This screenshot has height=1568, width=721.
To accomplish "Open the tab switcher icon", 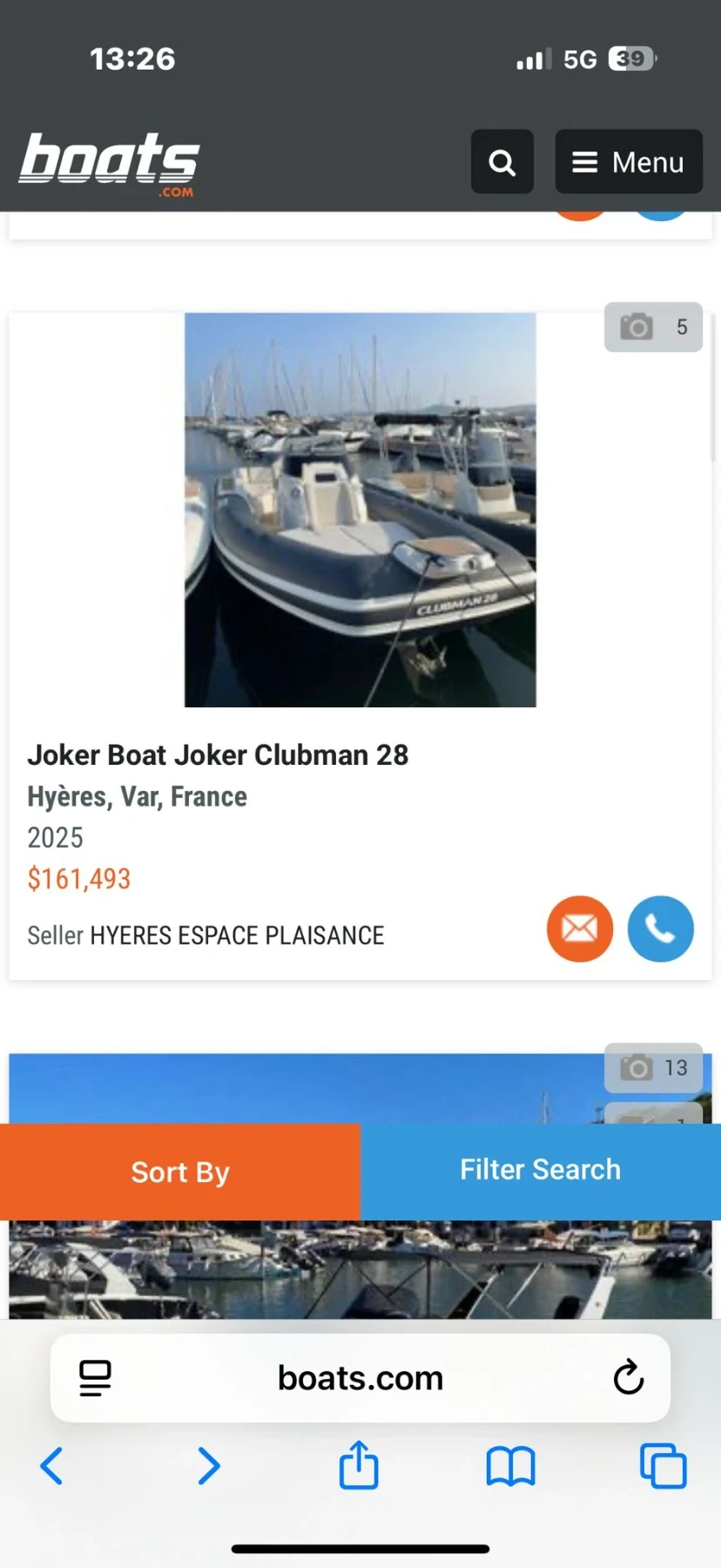I will point(663,1466).
